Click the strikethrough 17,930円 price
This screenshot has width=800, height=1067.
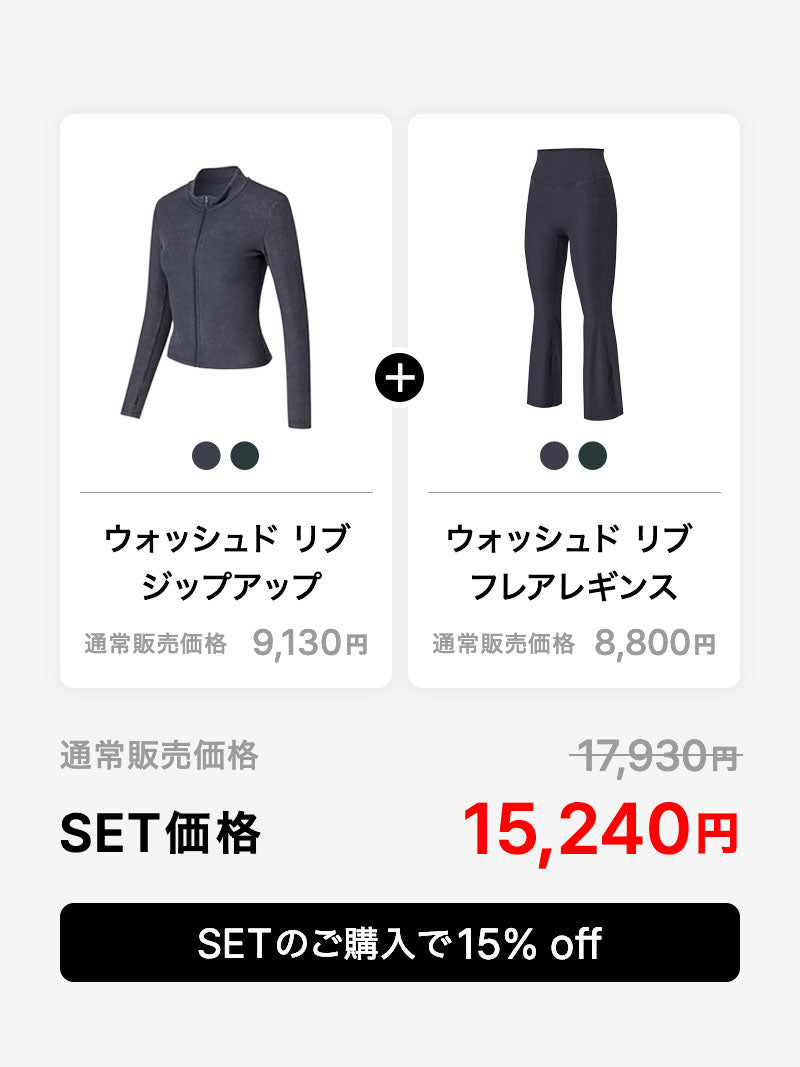coord(660,758)
